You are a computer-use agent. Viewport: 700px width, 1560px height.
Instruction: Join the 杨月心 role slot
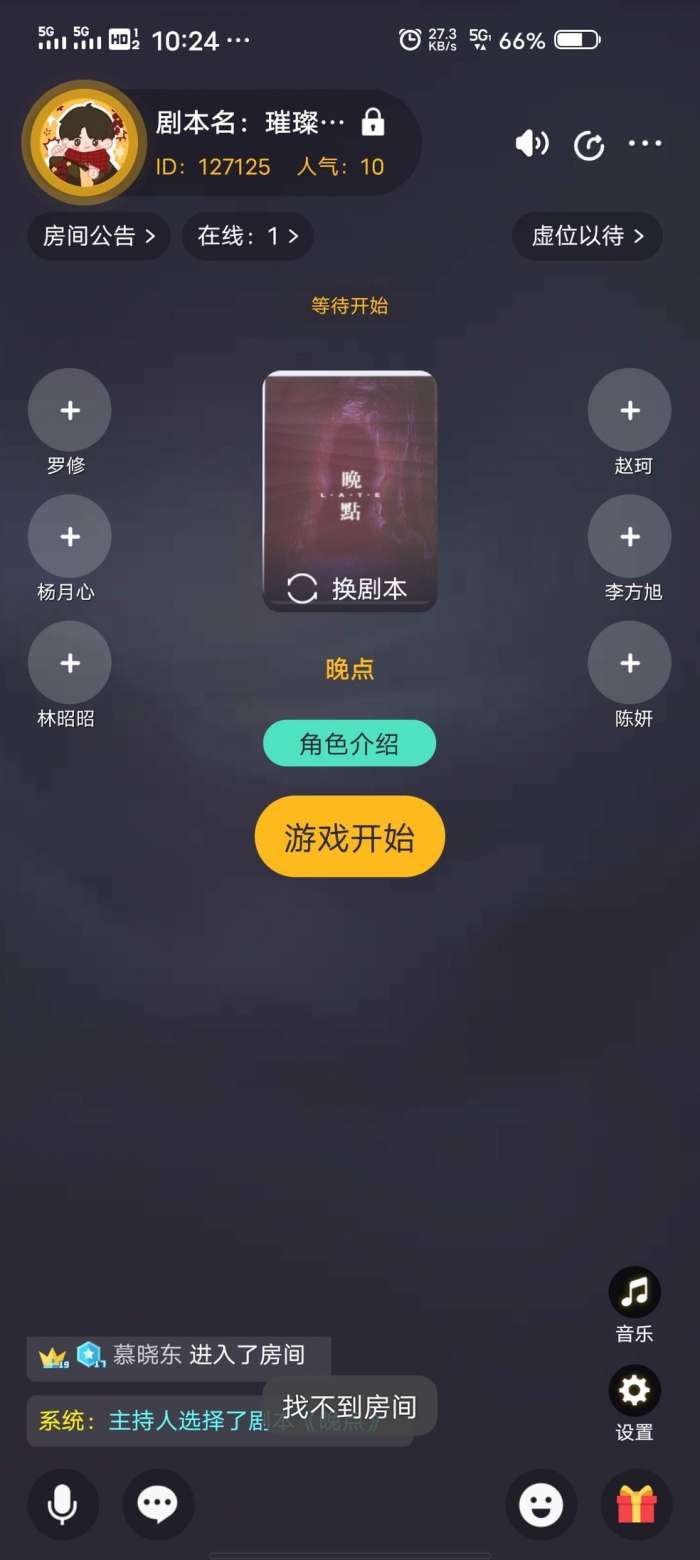pos(69,537)
